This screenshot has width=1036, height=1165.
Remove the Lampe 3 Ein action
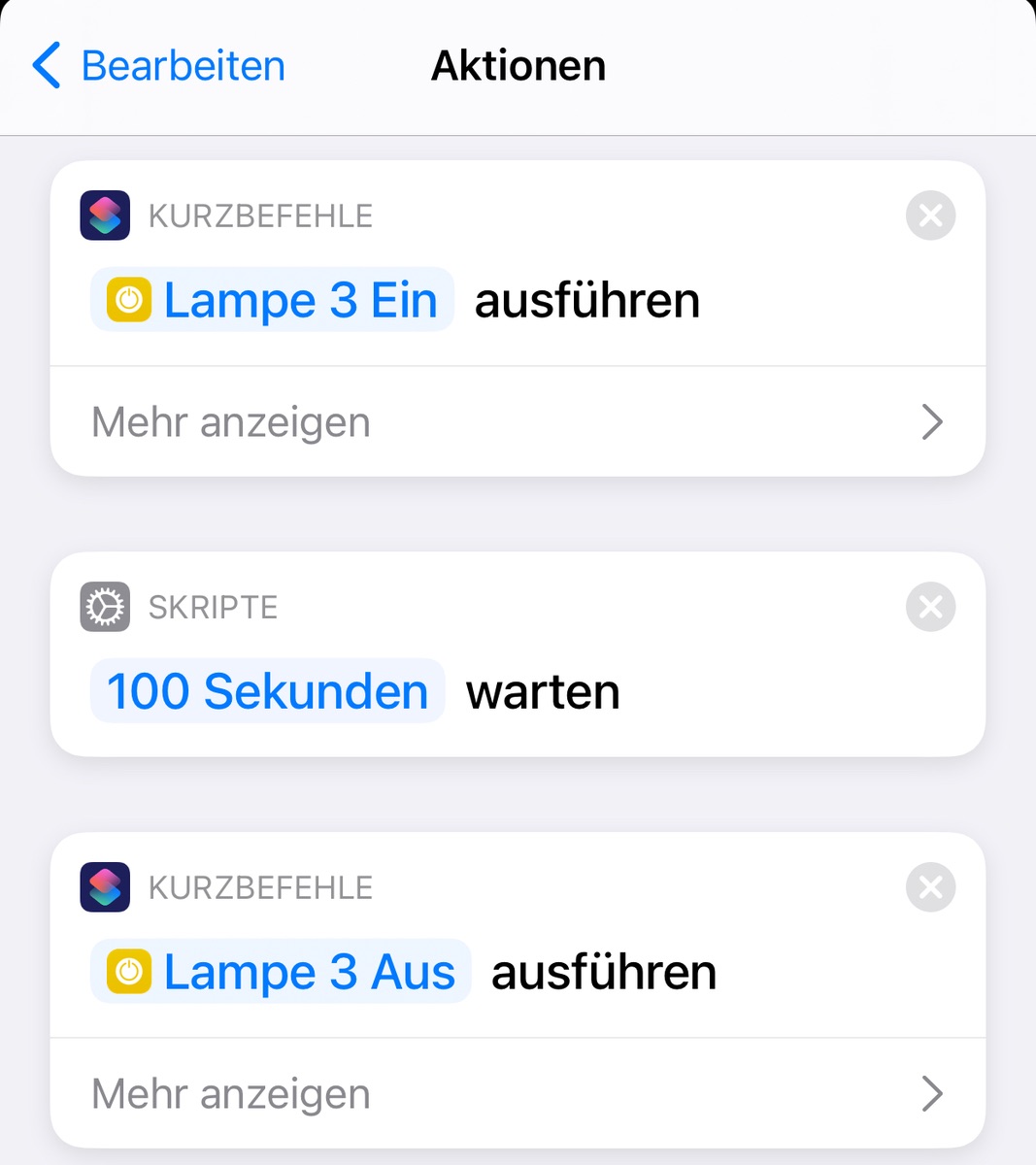pos(930,216)
